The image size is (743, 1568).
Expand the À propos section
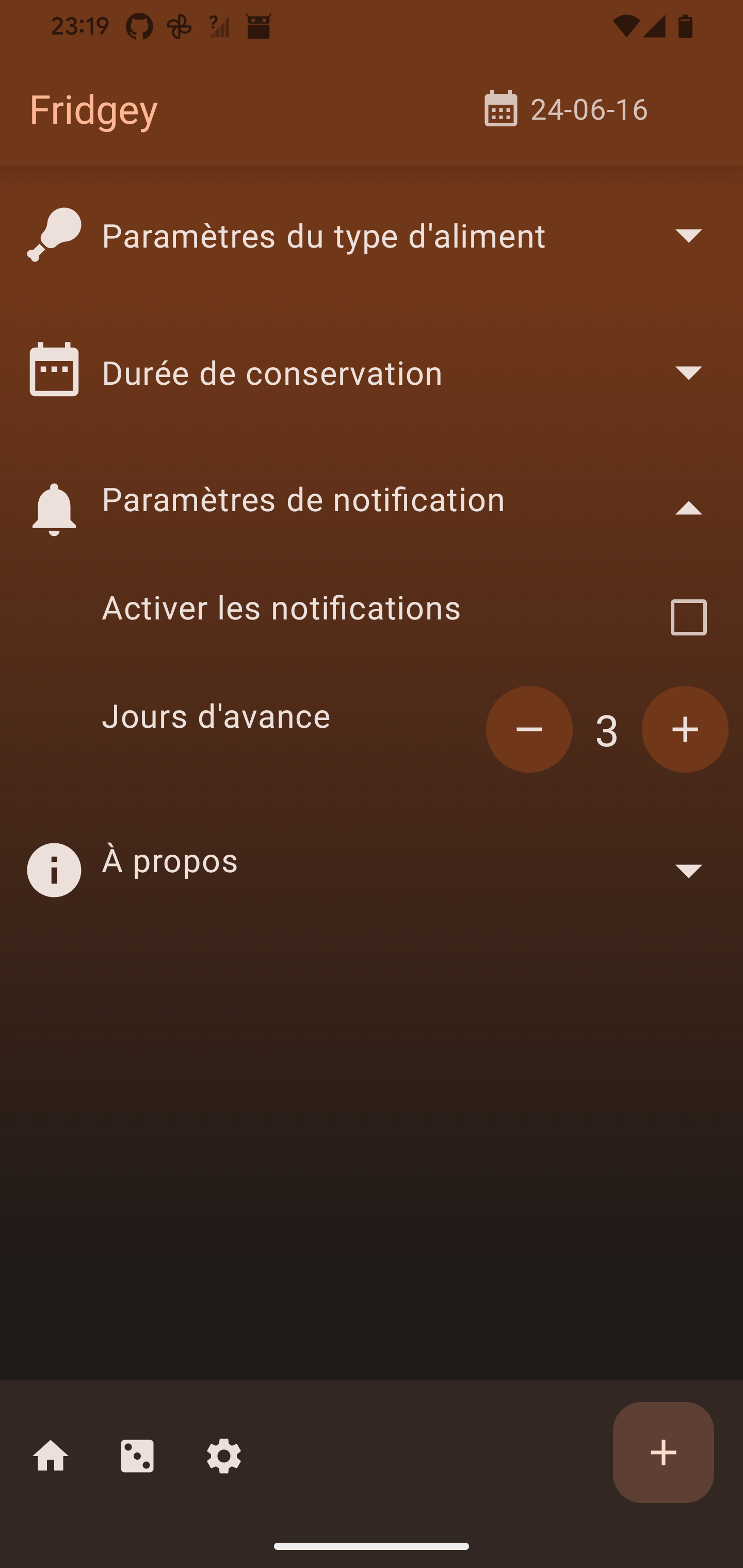point(688,871)
